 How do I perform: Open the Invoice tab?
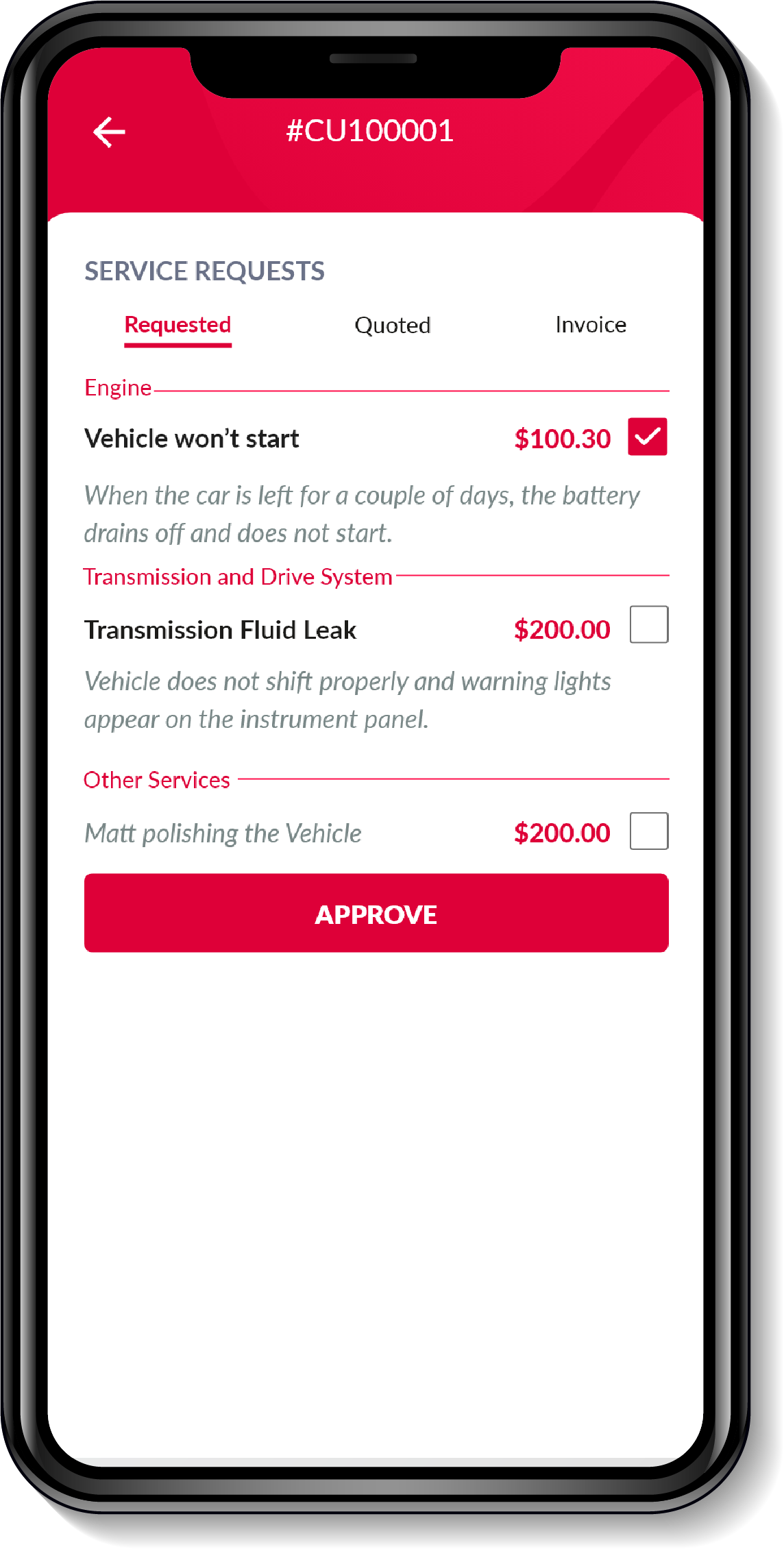[590, 325]
